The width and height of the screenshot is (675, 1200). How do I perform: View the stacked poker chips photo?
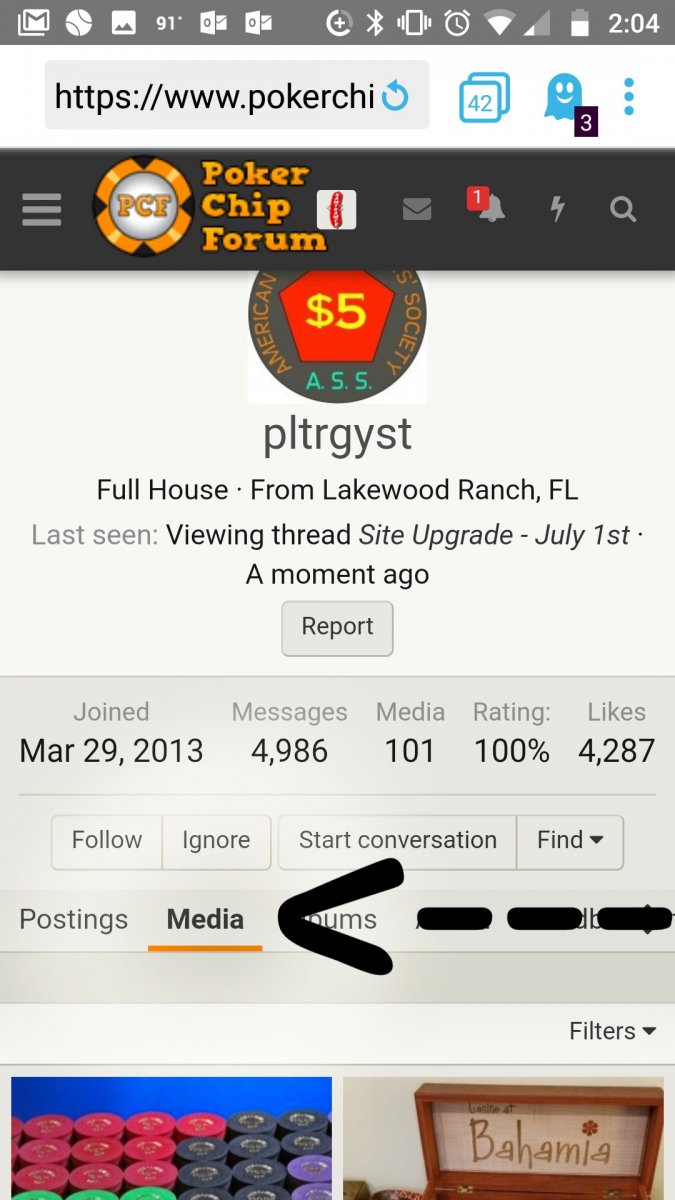tap(171, 1138)
